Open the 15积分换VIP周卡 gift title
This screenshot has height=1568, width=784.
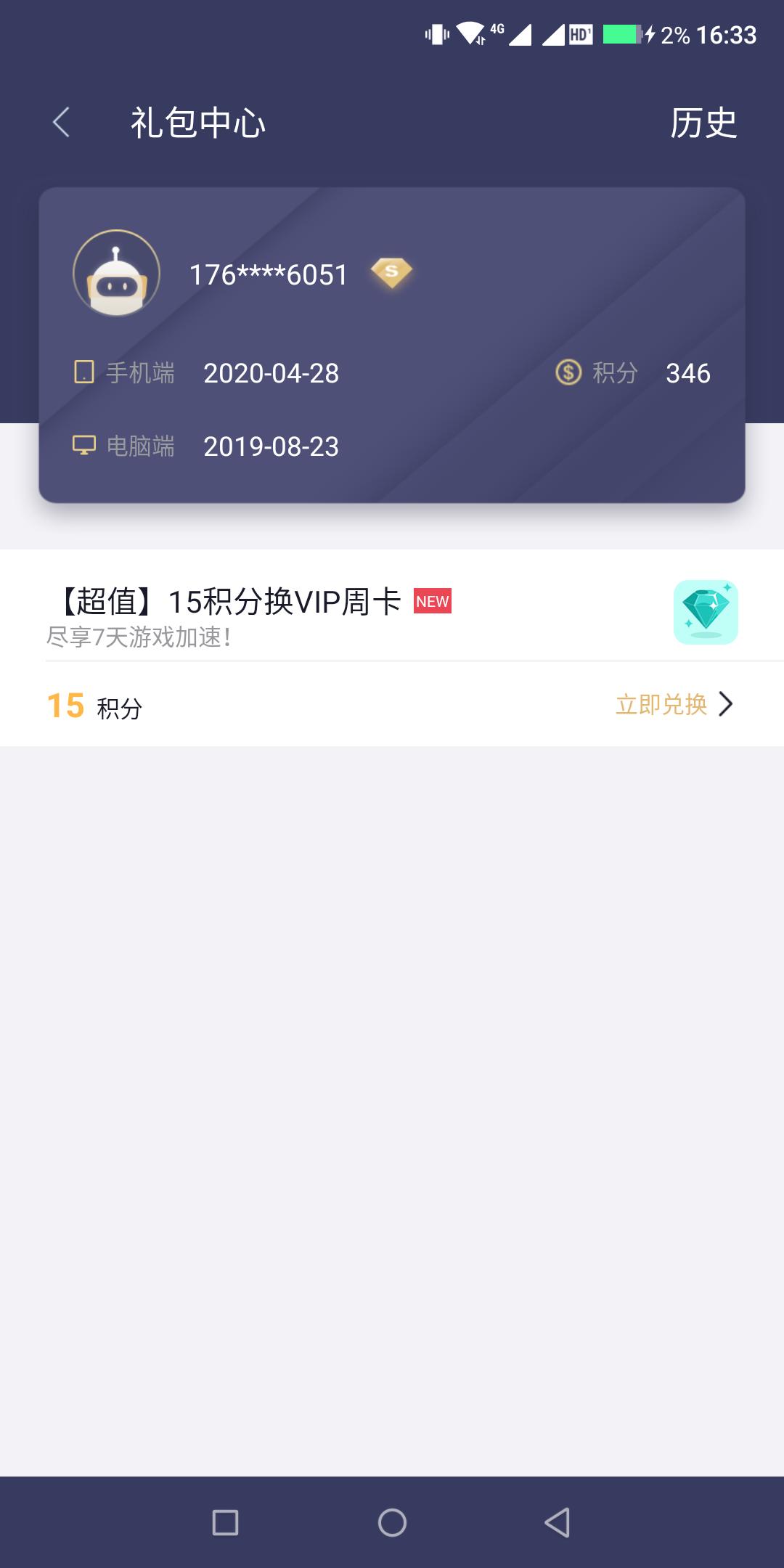(225, 601)
